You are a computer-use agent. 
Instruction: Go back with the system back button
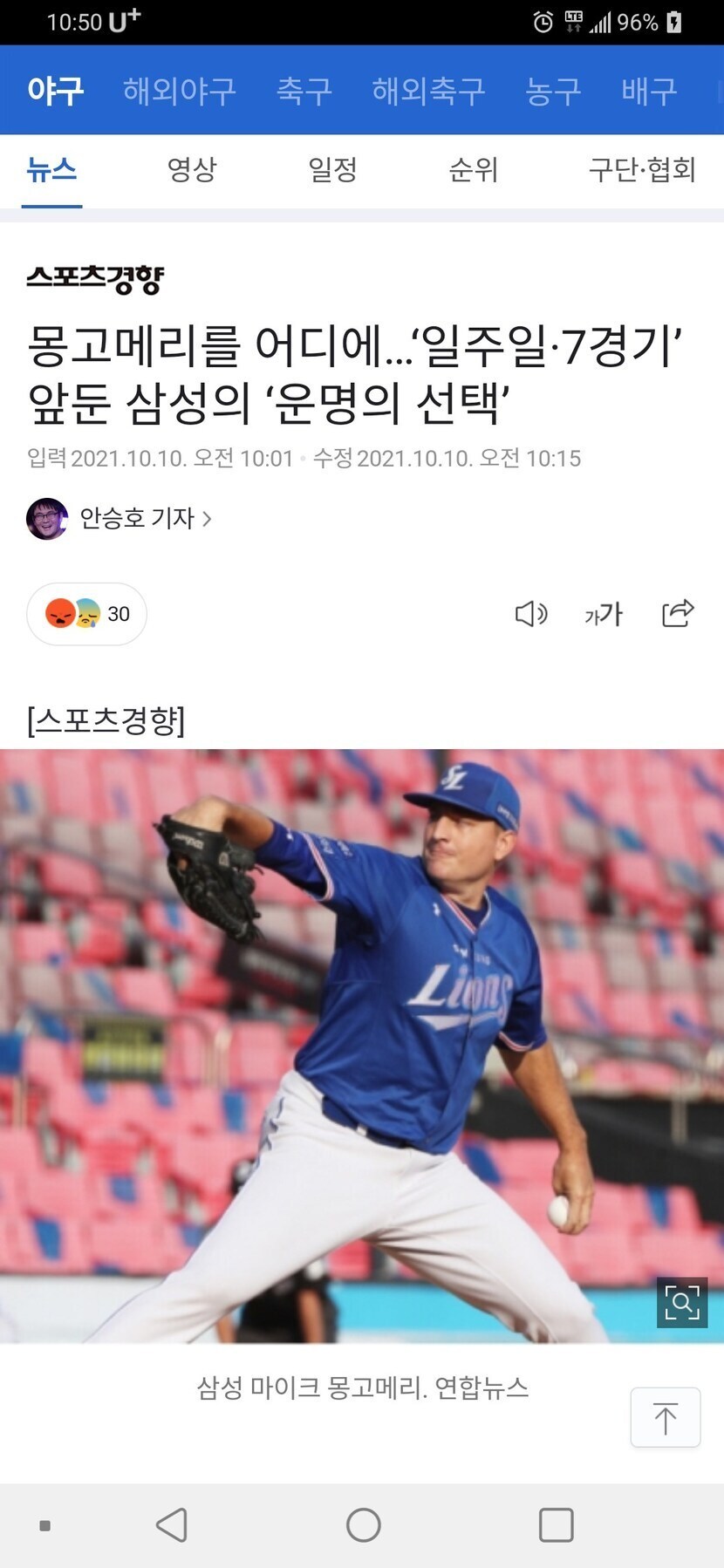[x=172, y=1525]
